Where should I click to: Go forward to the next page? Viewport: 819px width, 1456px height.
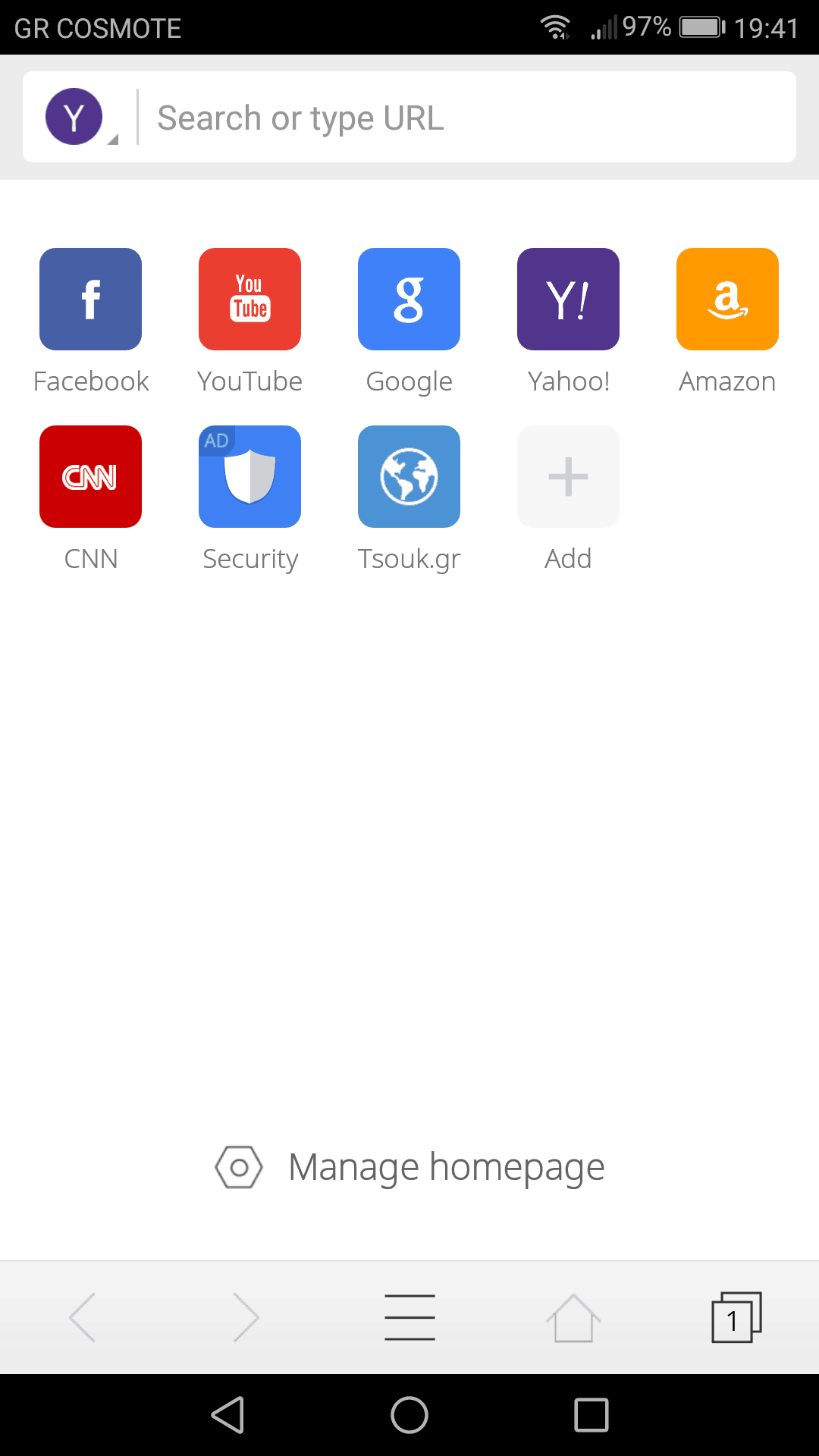(246, 1317)
